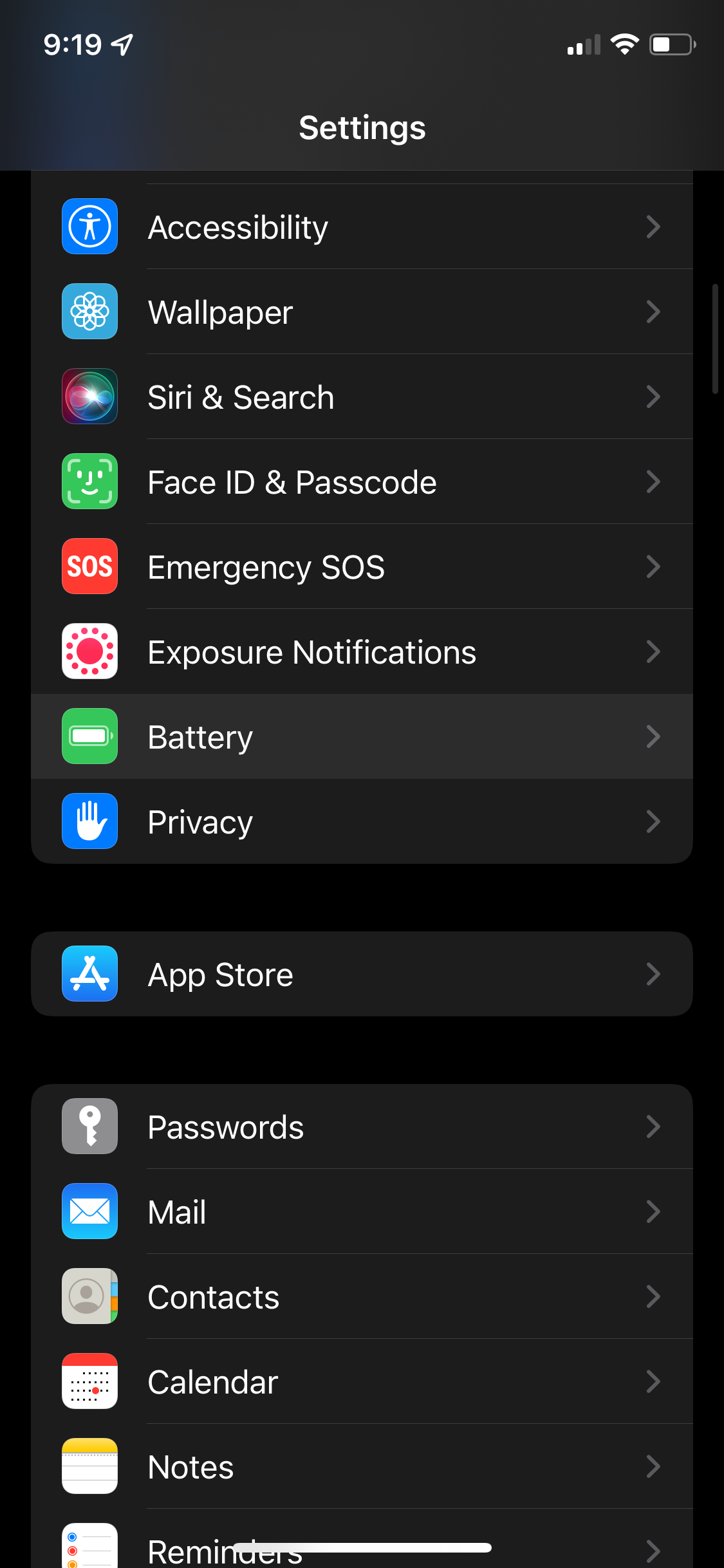The width and height of the screenshot is (724, 1568).
Task: Tap the Exposure Notifications icon
Action: 89,651
